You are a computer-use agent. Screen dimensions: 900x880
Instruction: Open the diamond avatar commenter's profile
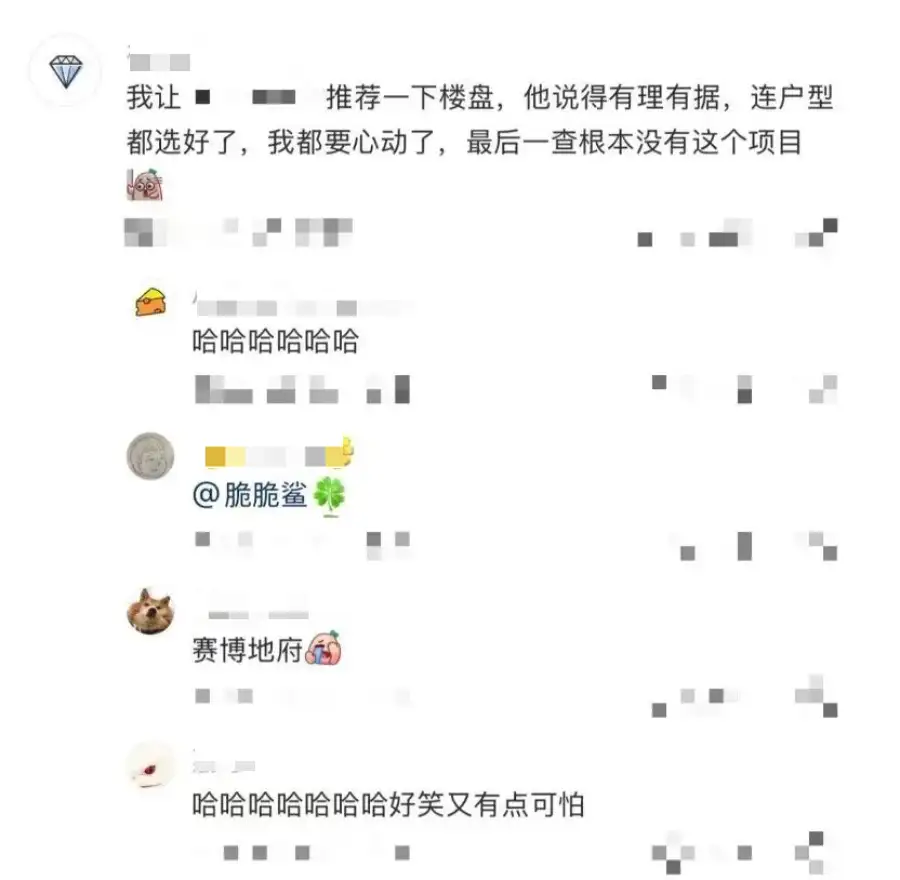pyautogui.click(x=68, y=71)
